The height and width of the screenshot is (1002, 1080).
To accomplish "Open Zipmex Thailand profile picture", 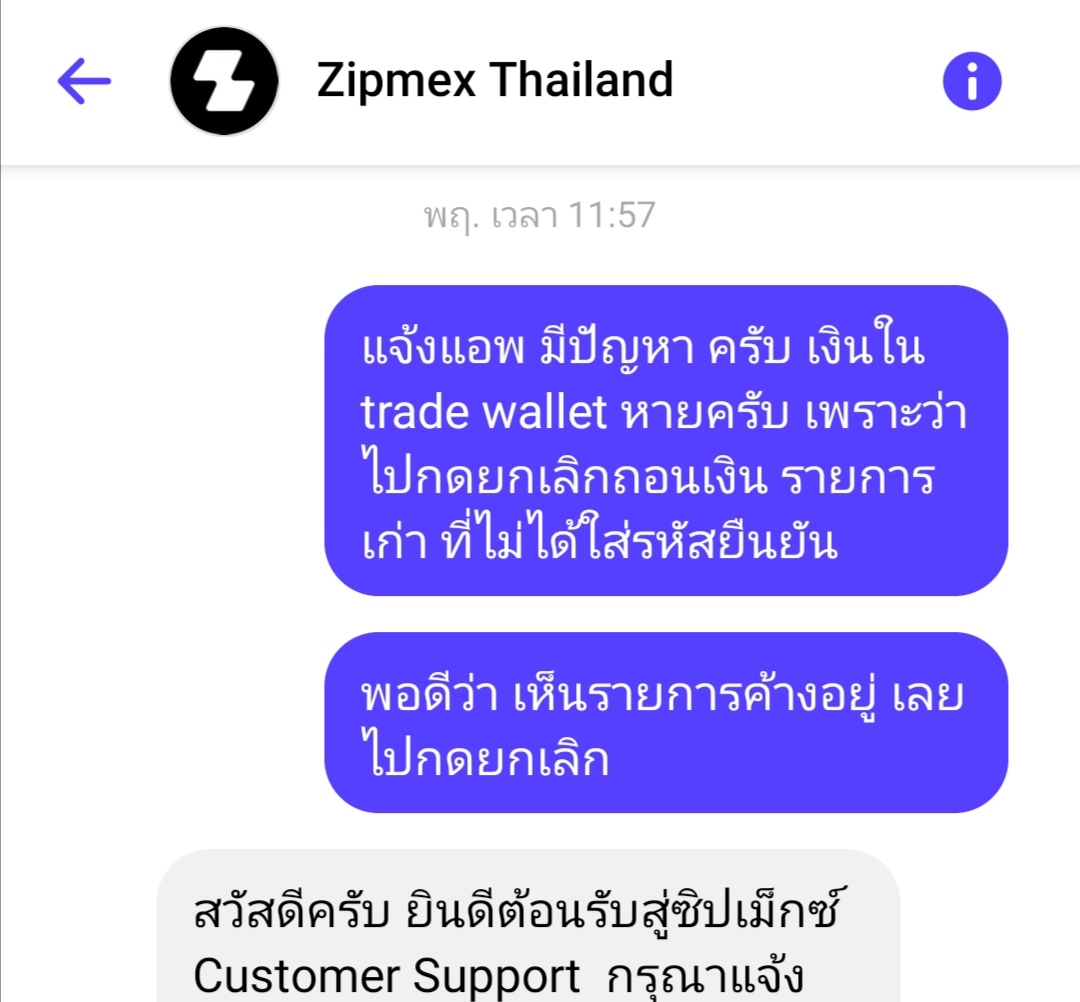I will pos(224,81).
